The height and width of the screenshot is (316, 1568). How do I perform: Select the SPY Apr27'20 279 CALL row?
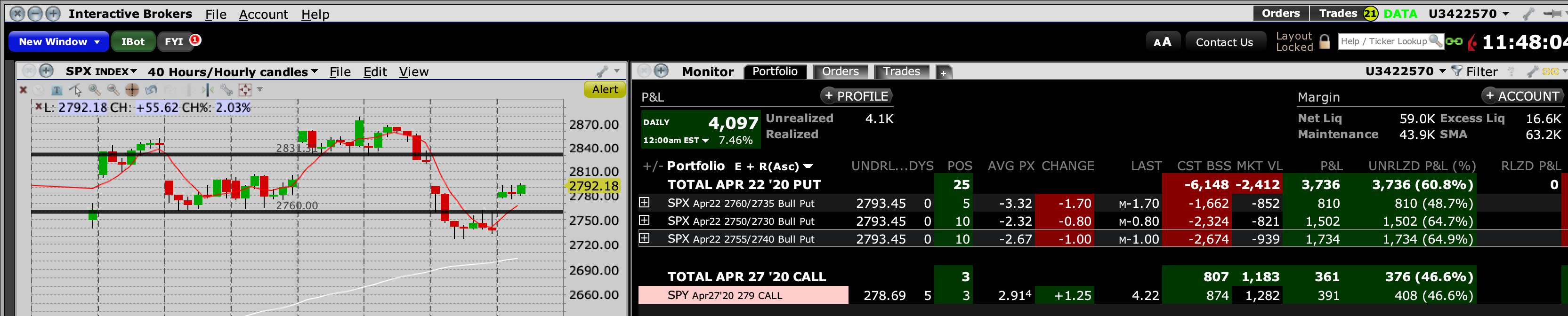coord(743,295)
